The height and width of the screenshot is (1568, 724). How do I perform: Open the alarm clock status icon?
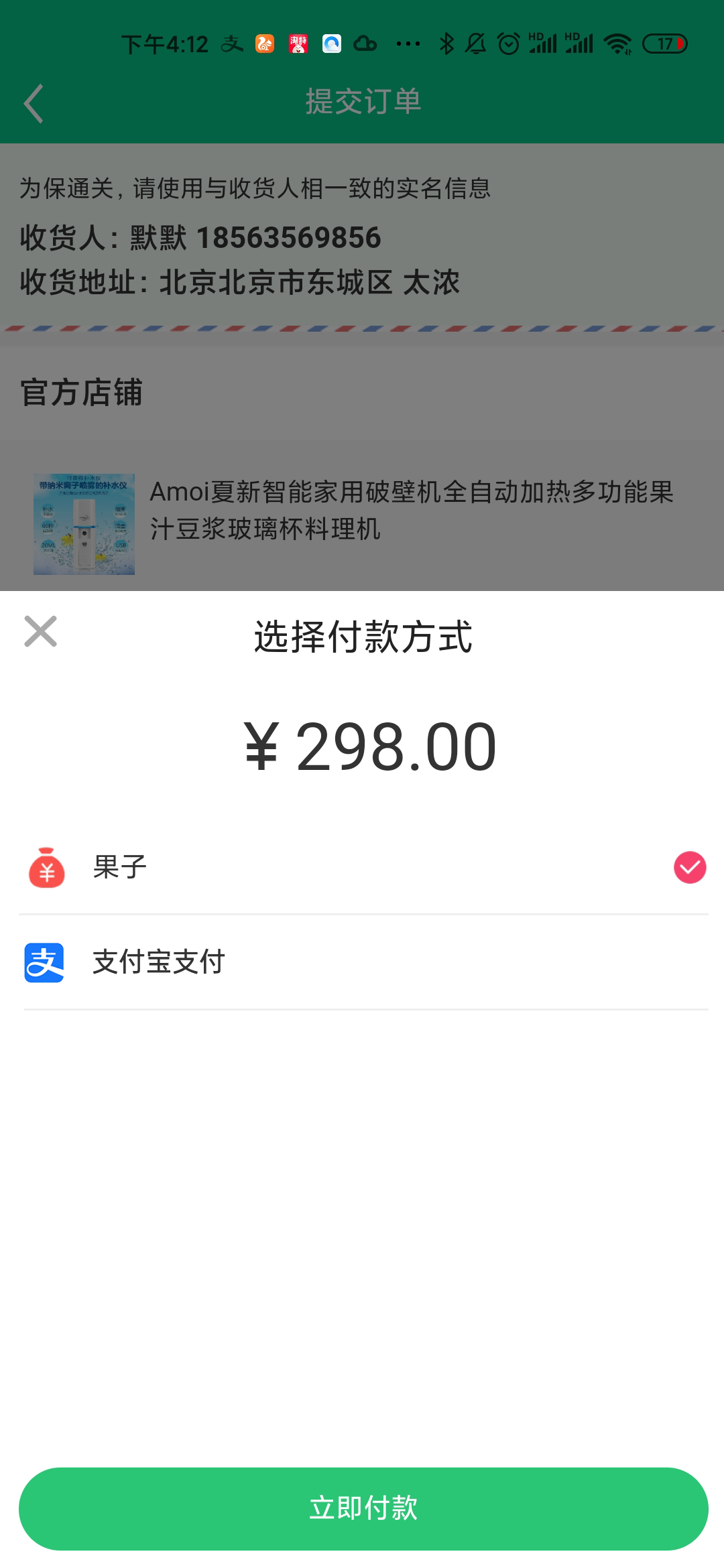click(507, 44)
